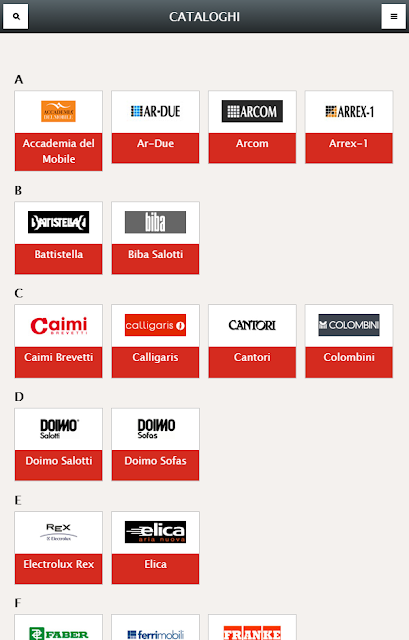409x640 pixels.
Task: Open the Battistella catalog
Action: pyautogui.click(x=58, y=238)
